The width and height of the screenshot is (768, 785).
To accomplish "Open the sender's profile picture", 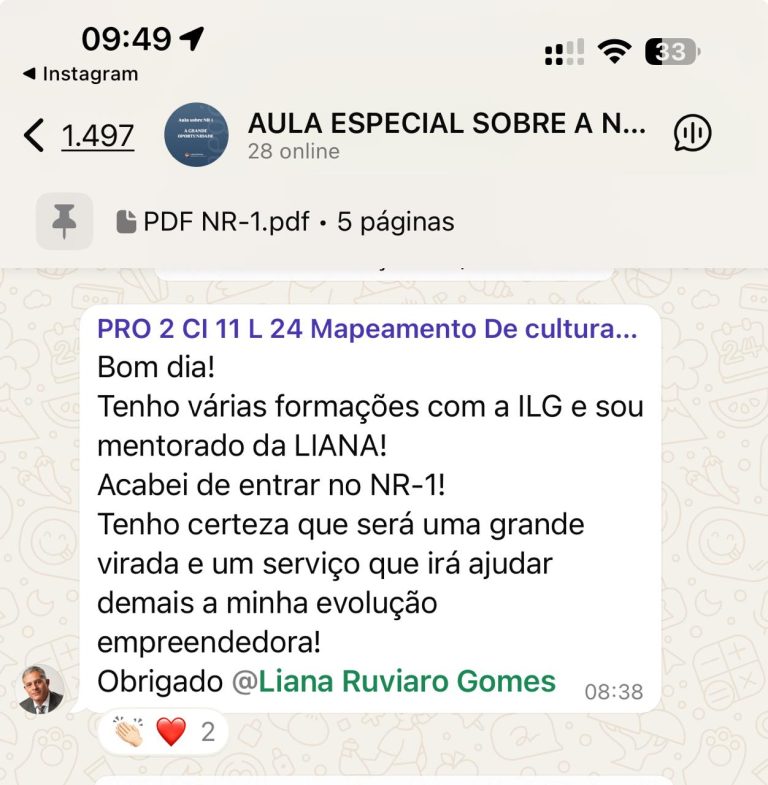I will (x=41, y=689).
